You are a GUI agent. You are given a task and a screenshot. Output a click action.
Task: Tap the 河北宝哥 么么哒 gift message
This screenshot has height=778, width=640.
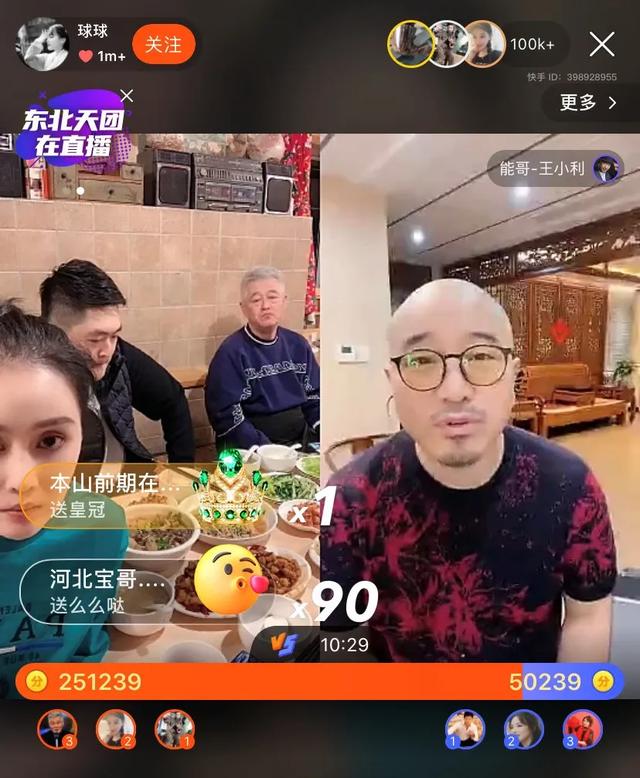tap(100, 592)
